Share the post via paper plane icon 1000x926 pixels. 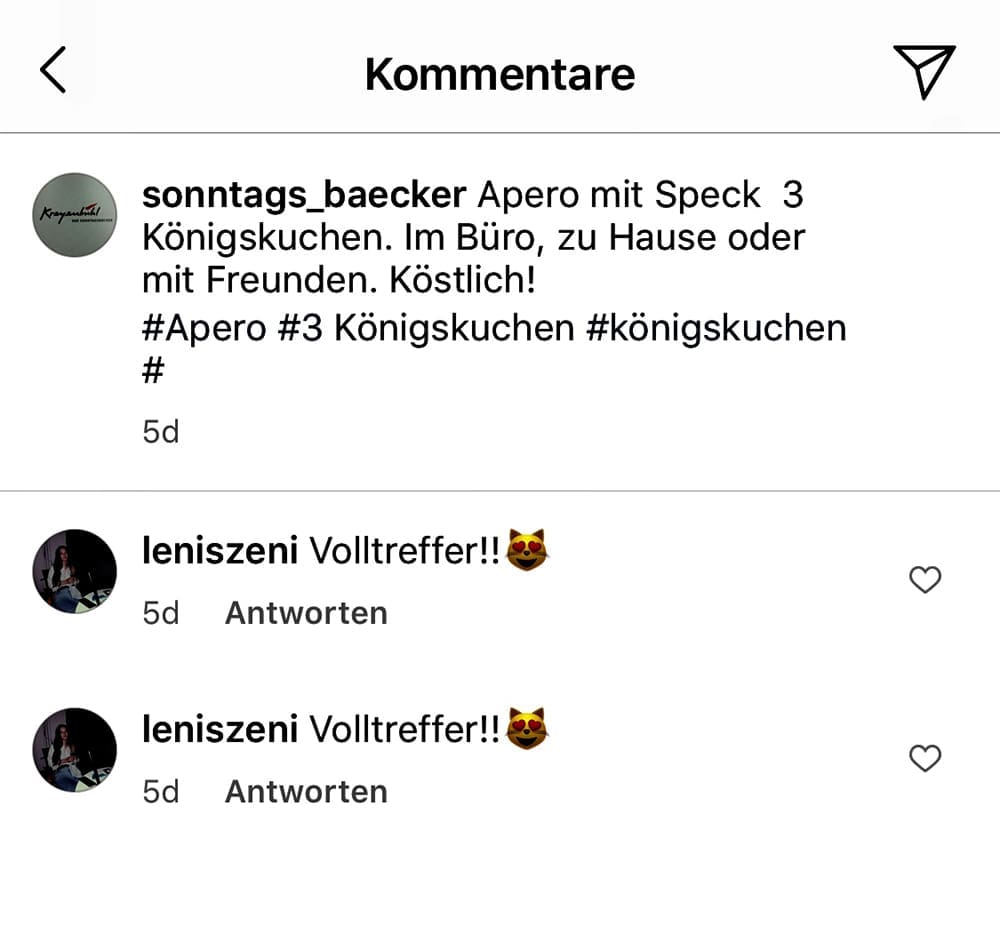point(924,71)
